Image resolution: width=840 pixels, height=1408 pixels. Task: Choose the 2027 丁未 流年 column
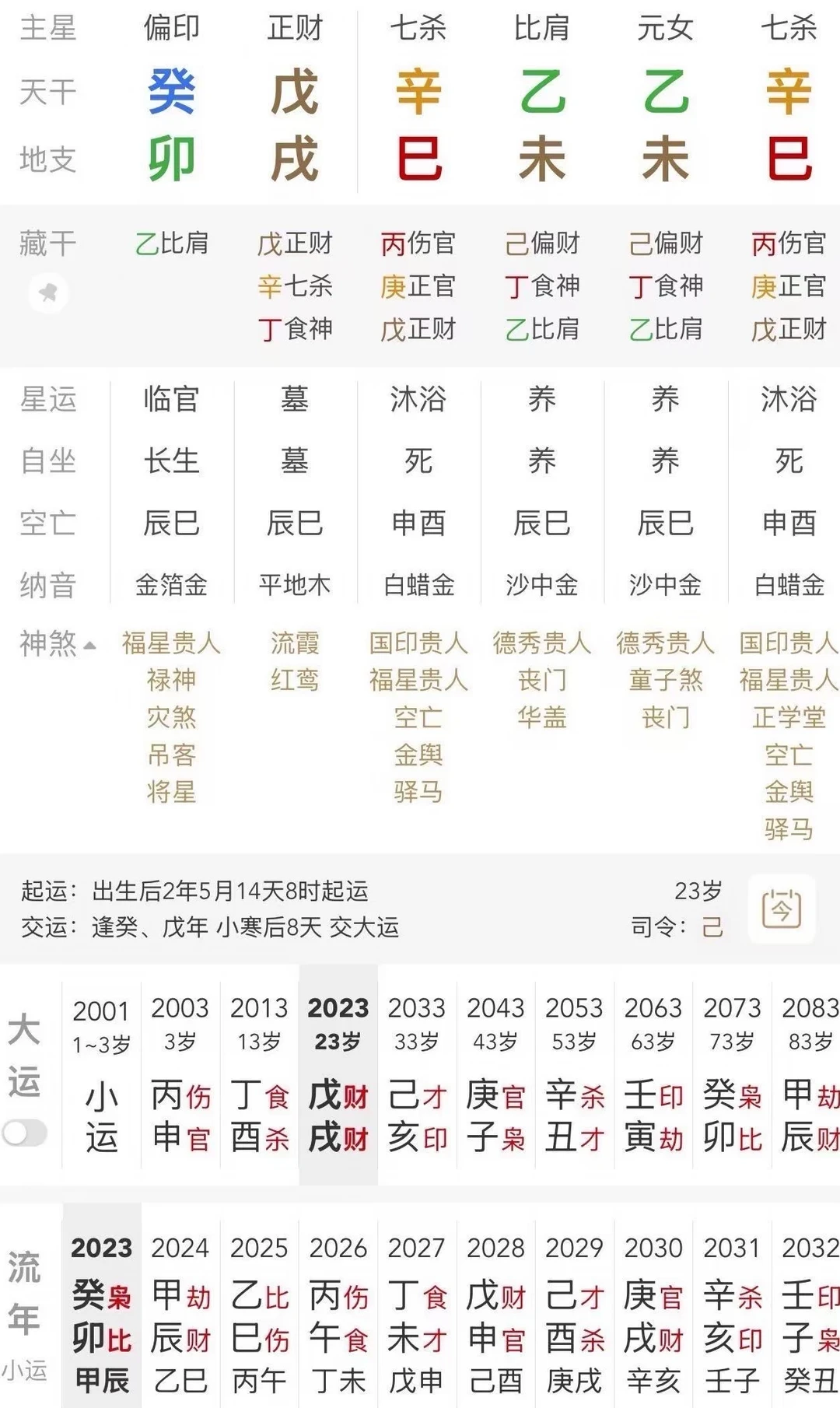(x=417, y=1314)
